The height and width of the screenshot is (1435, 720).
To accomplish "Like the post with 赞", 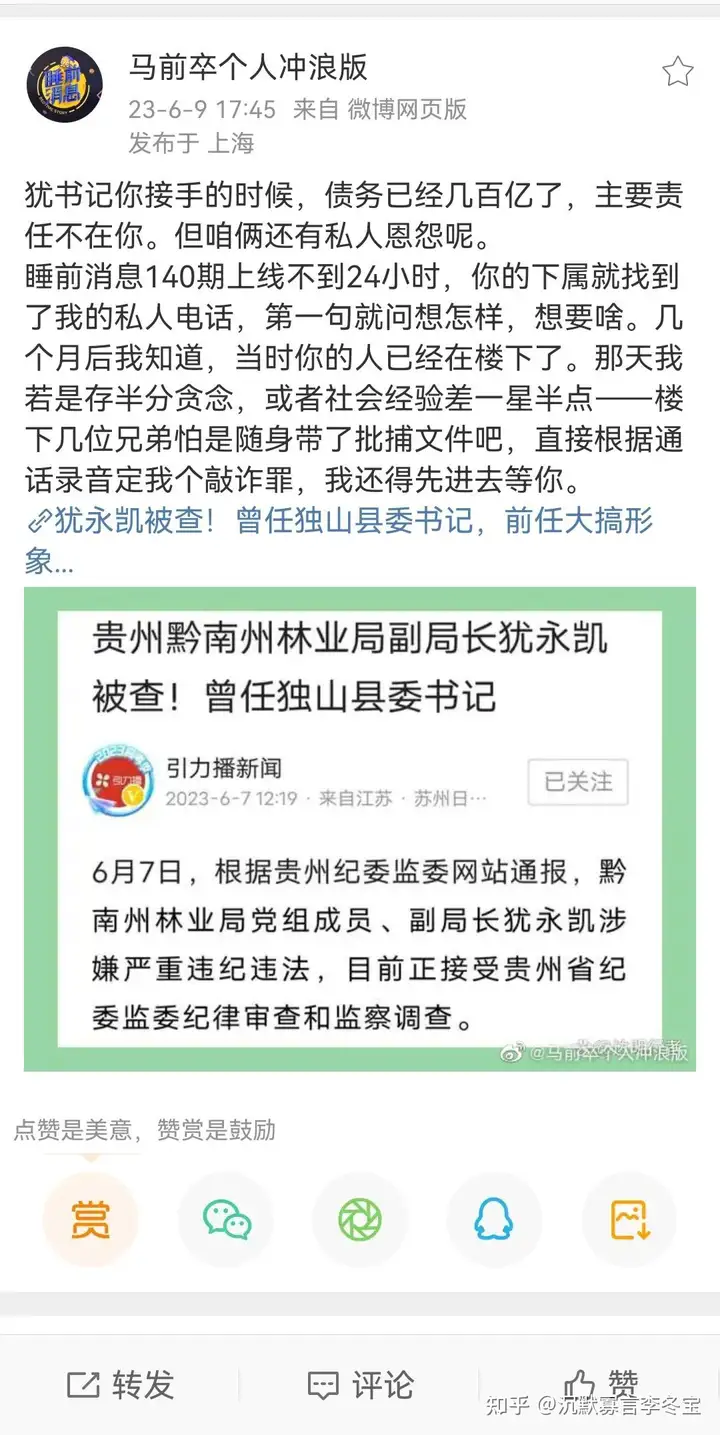I will (600, 1385).
